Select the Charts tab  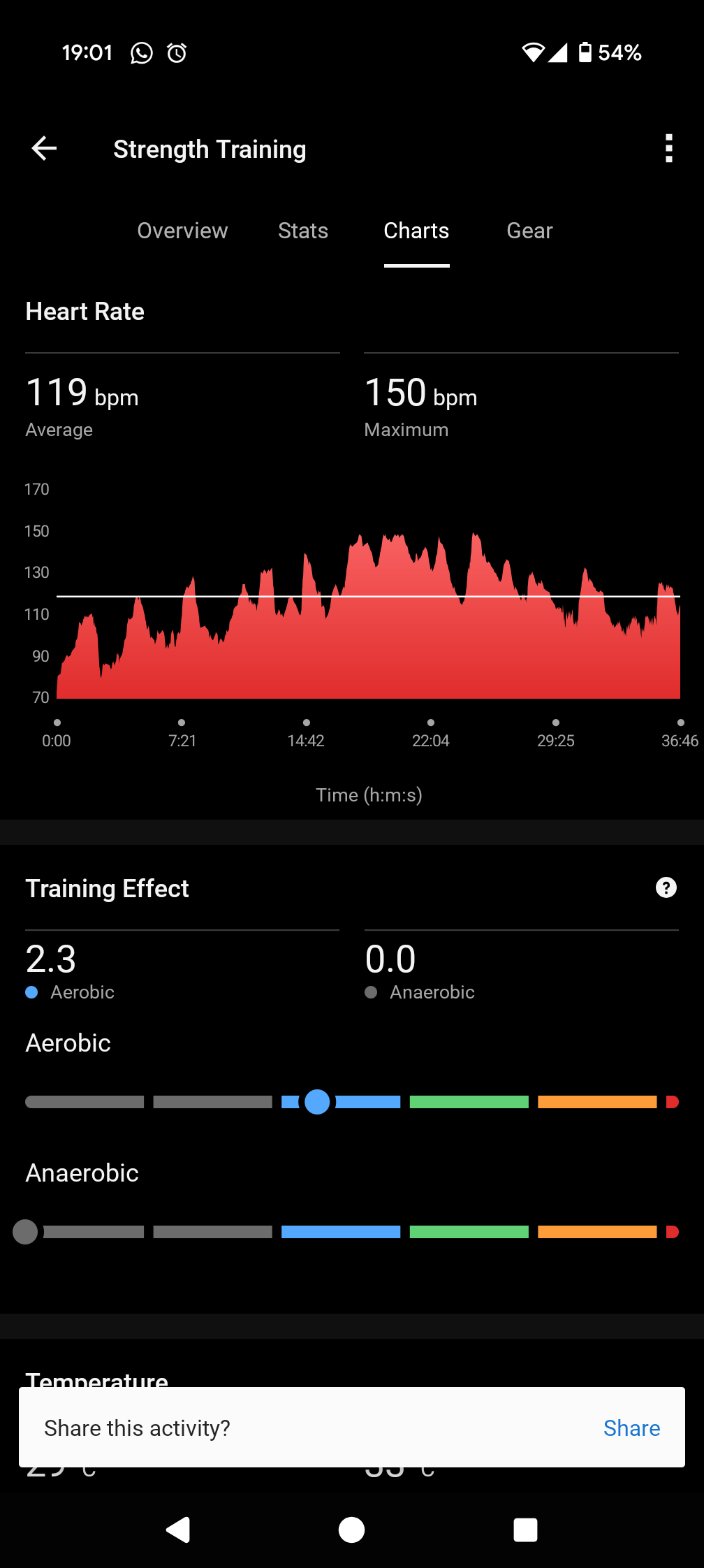pyautogui.click(x=416, y=231)
